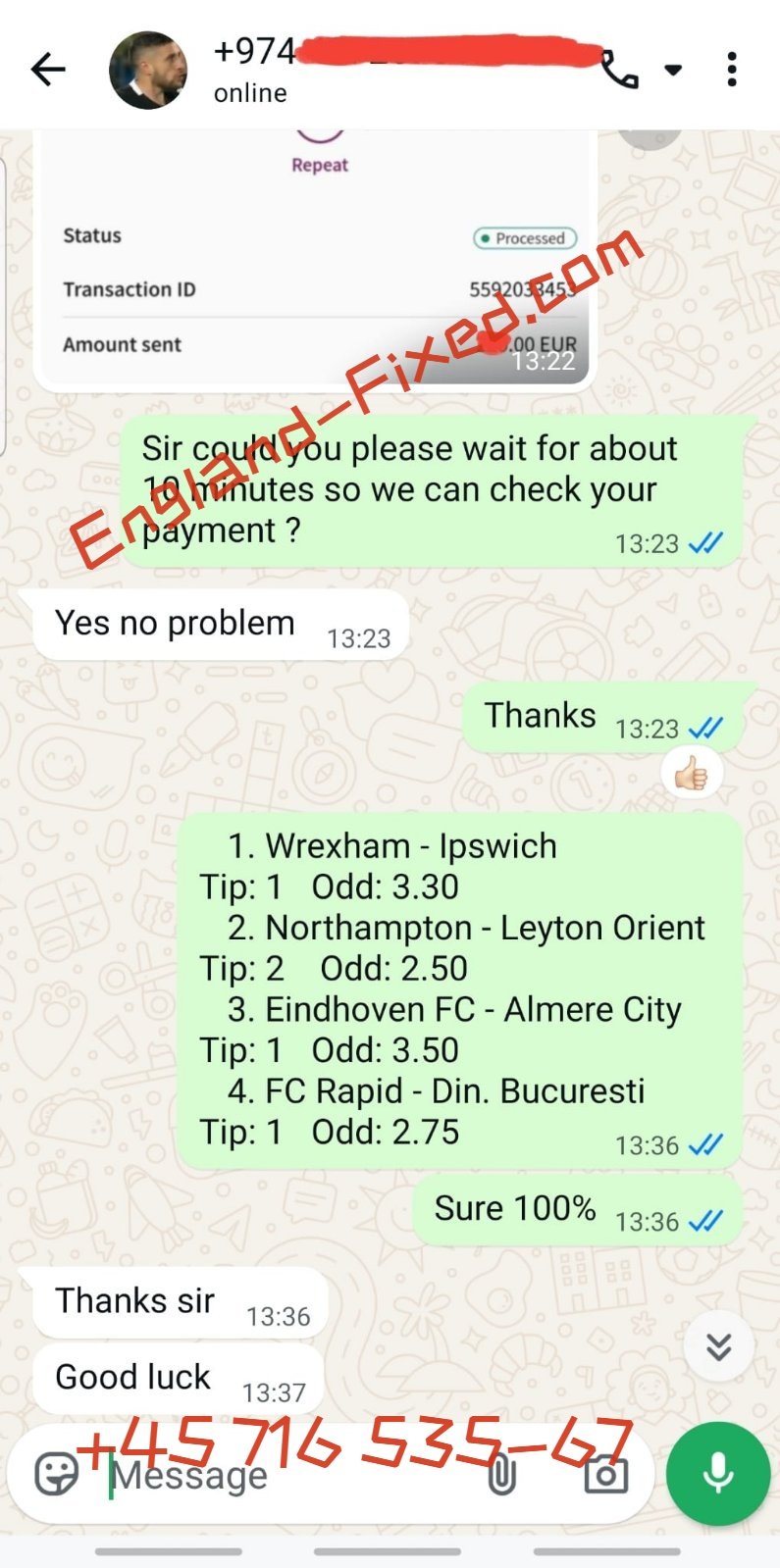Record a voice message with the microphone
Viewport: 780px width, 1568px height.
click(x=718, y=1474)
